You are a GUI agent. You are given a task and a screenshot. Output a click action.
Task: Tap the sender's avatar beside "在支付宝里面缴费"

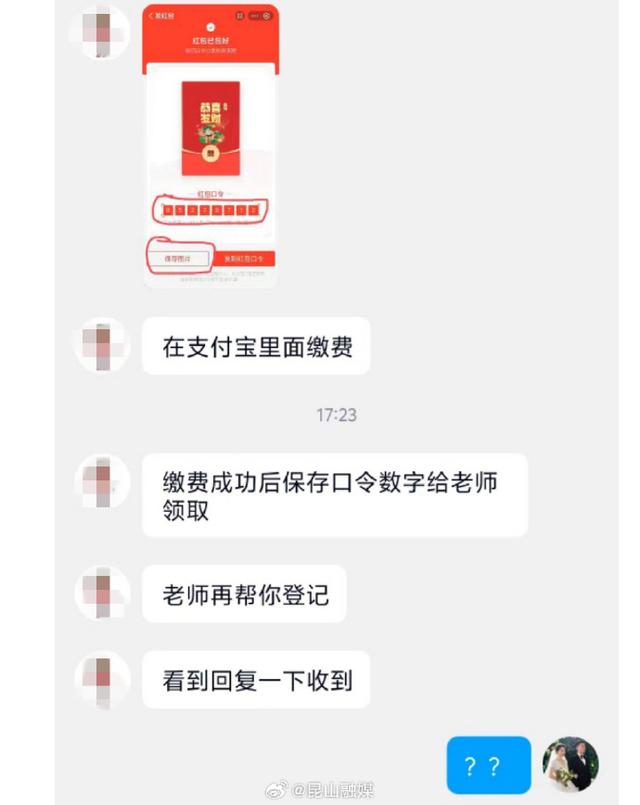(102, 346)
